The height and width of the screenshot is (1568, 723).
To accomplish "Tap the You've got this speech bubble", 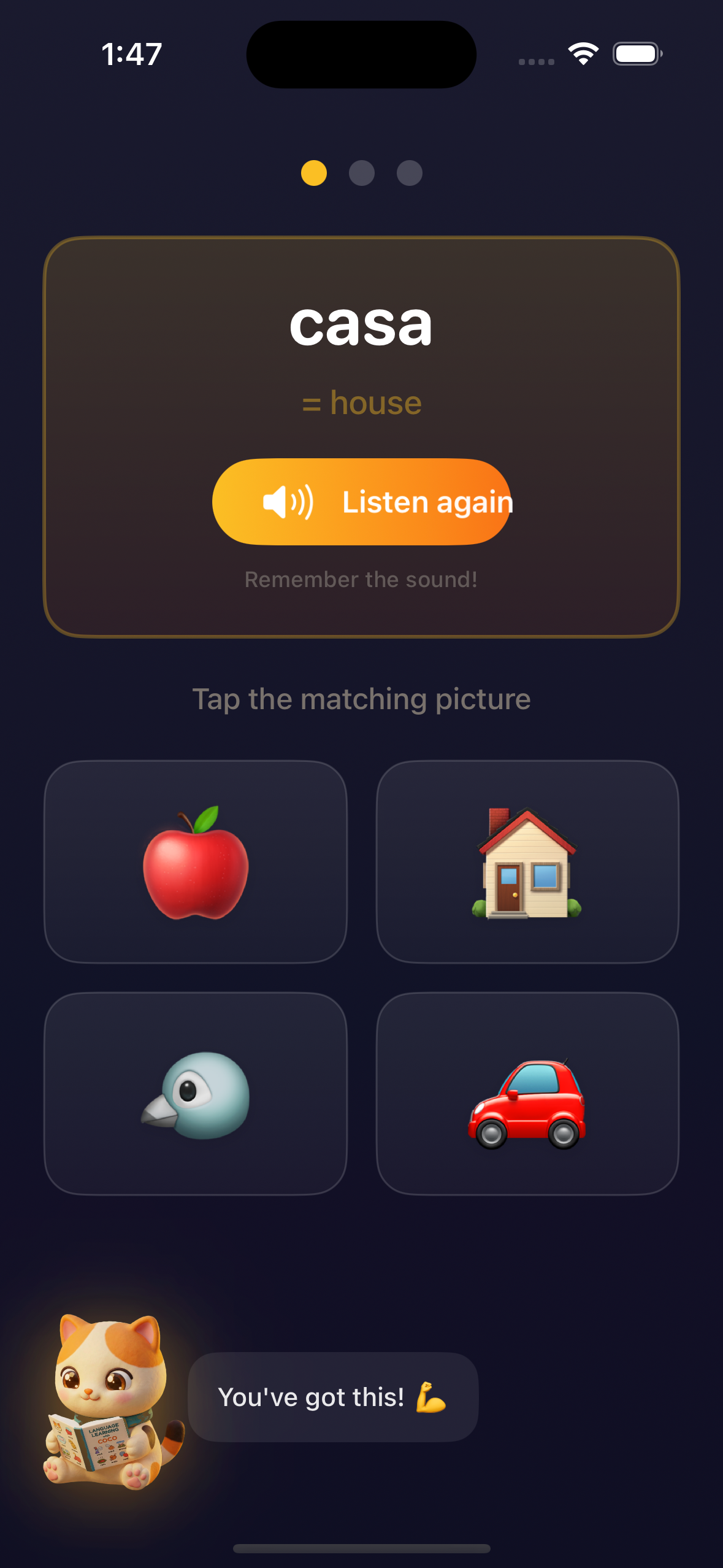I will 334,1399.
